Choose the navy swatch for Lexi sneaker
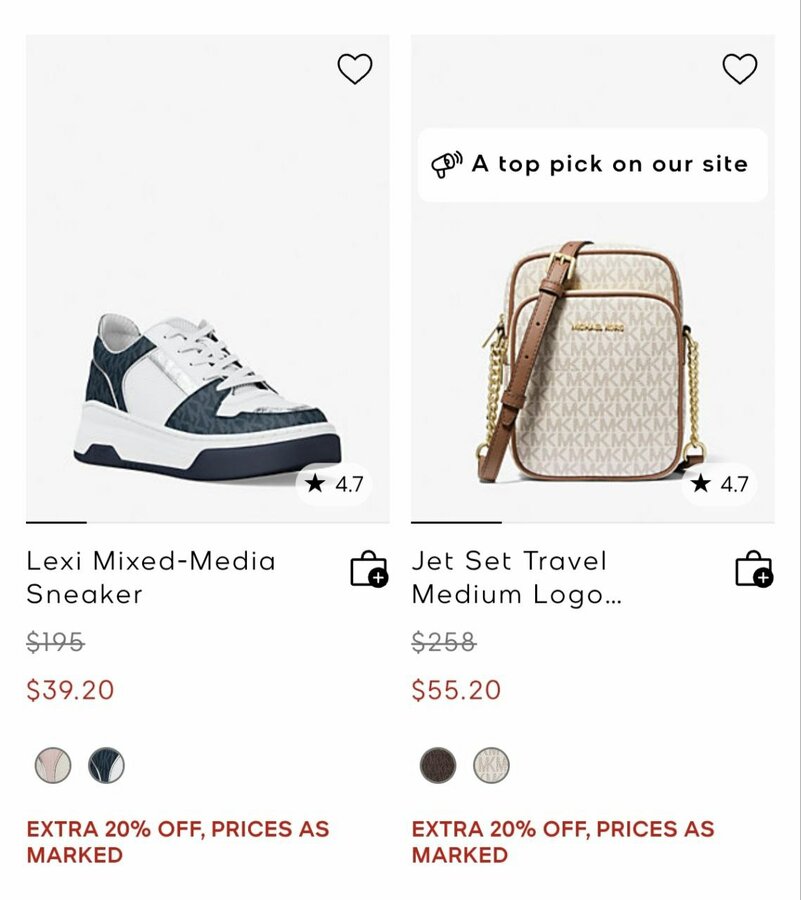Screen dimensions: 801x900 (106, 766)
